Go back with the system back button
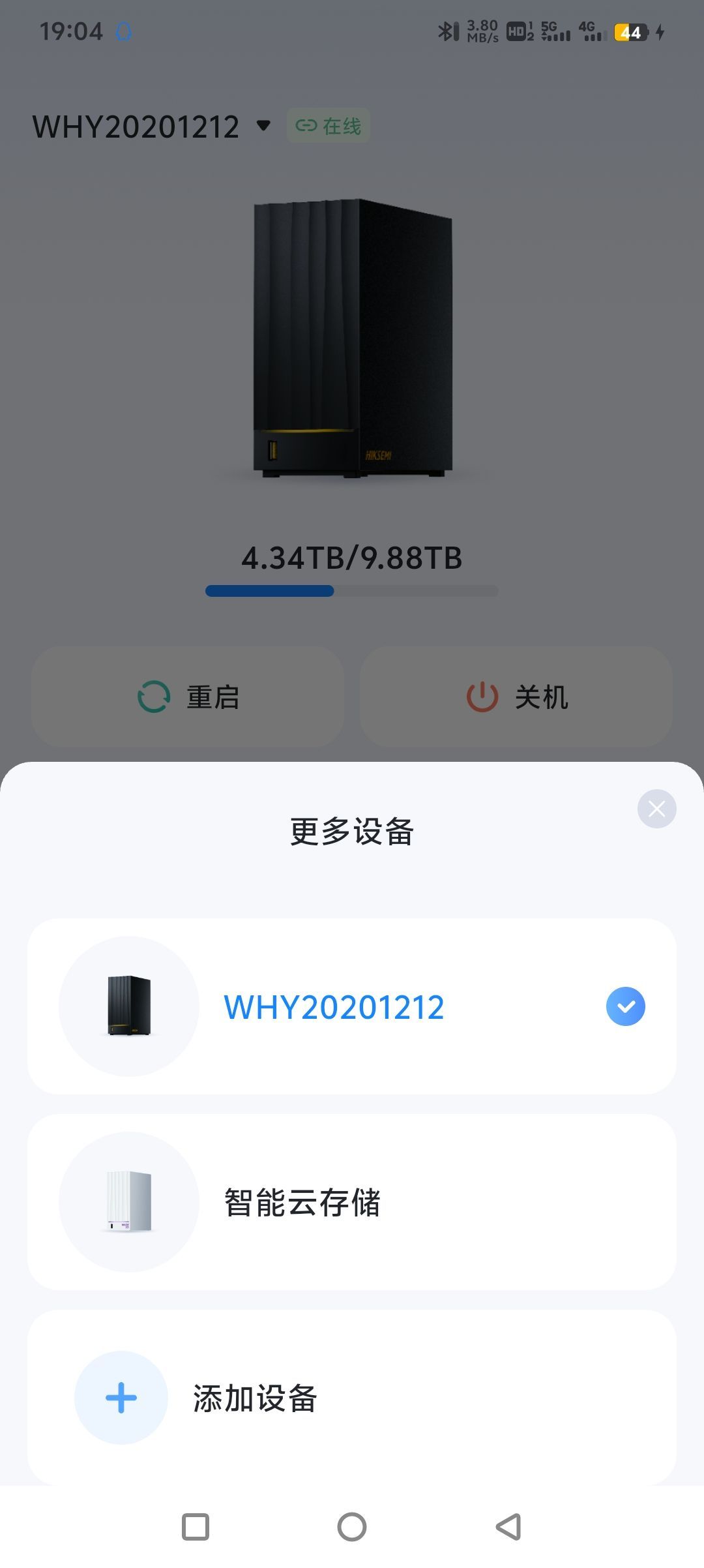Screen dimensions: 704x1568 pos(508,1527)
